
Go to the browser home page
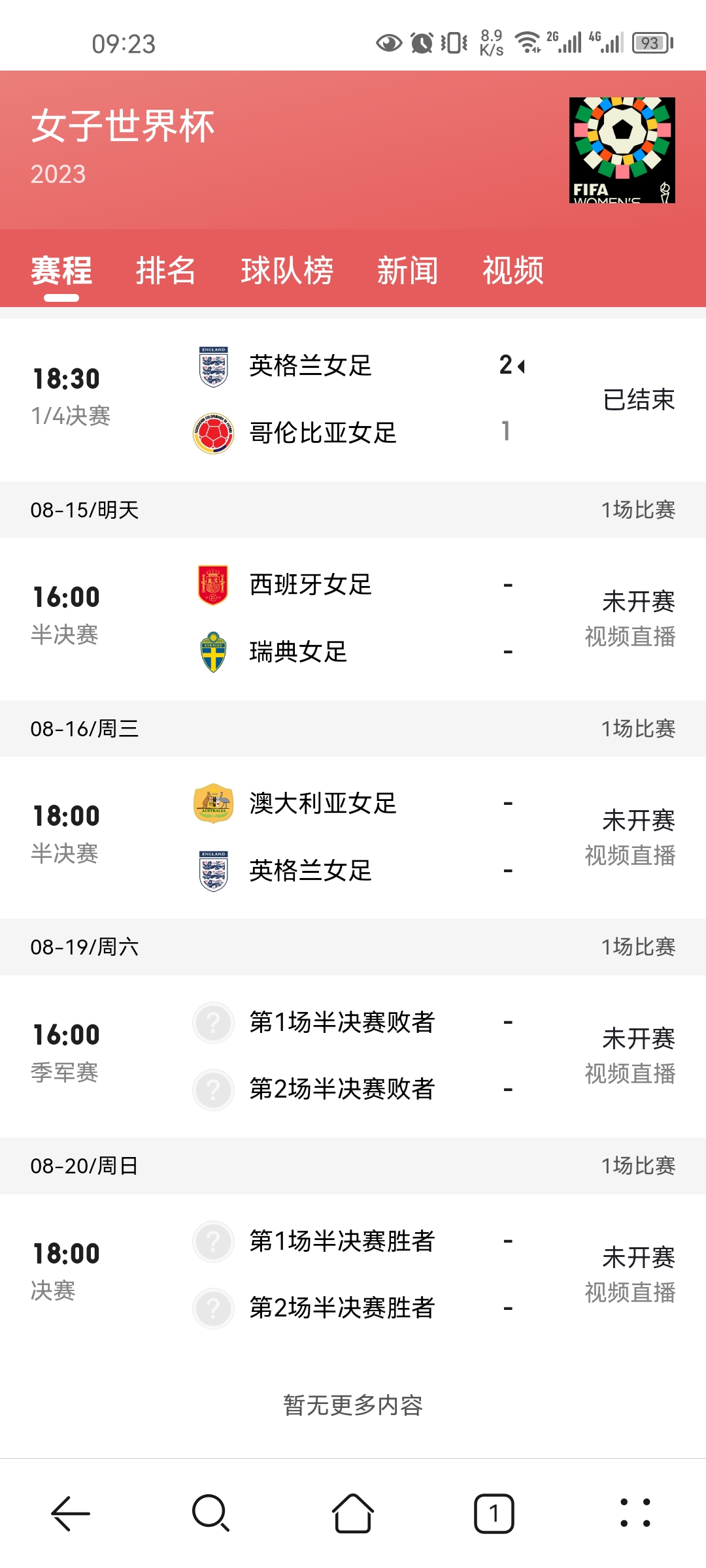click(x=353, y=1513)
